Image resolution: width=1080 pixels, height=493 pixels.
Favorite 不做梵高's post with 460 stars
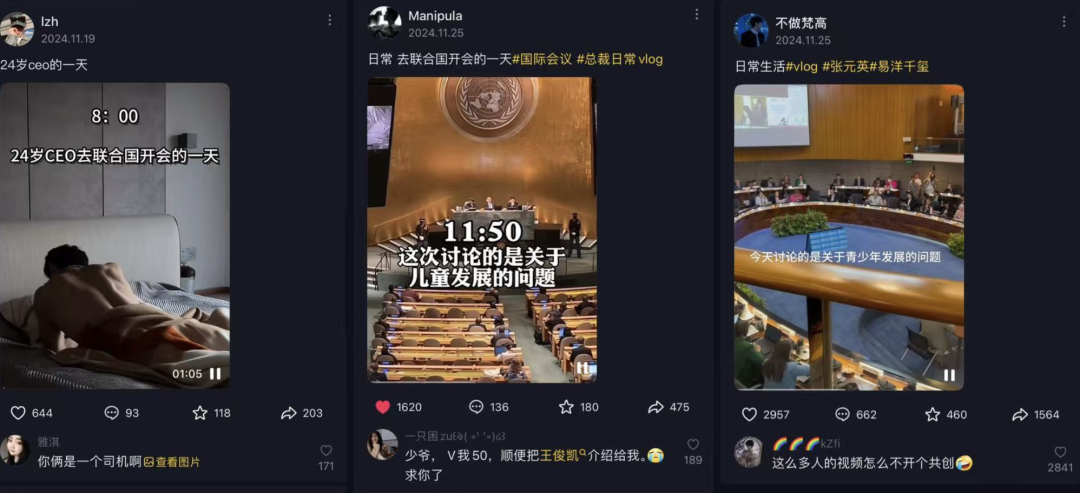click(932, 414)
